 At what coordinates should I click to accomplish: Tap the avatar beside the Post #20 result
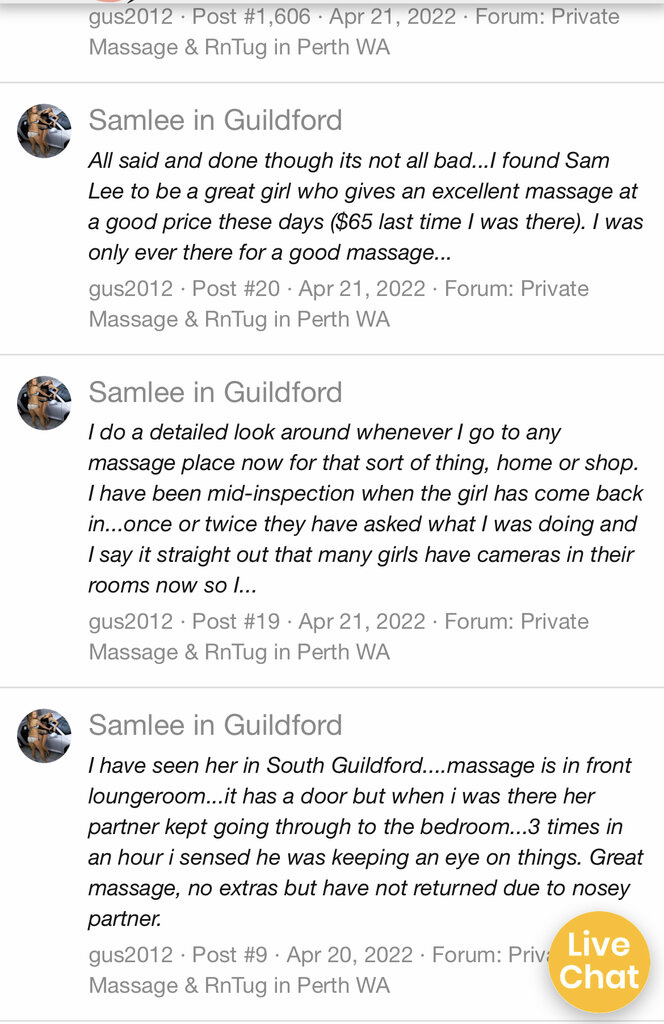44,131
